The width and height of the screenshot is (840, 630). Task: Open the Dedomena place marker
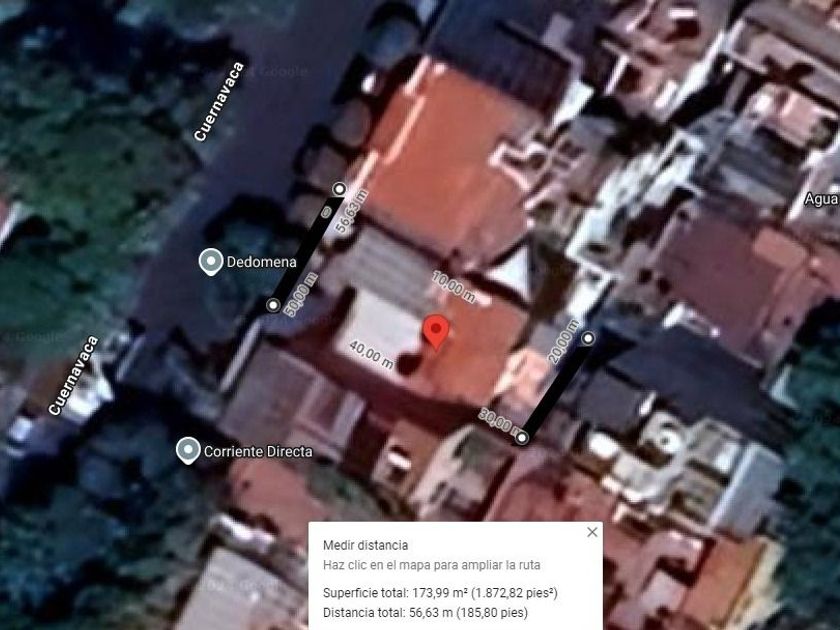tap(211, 262)
